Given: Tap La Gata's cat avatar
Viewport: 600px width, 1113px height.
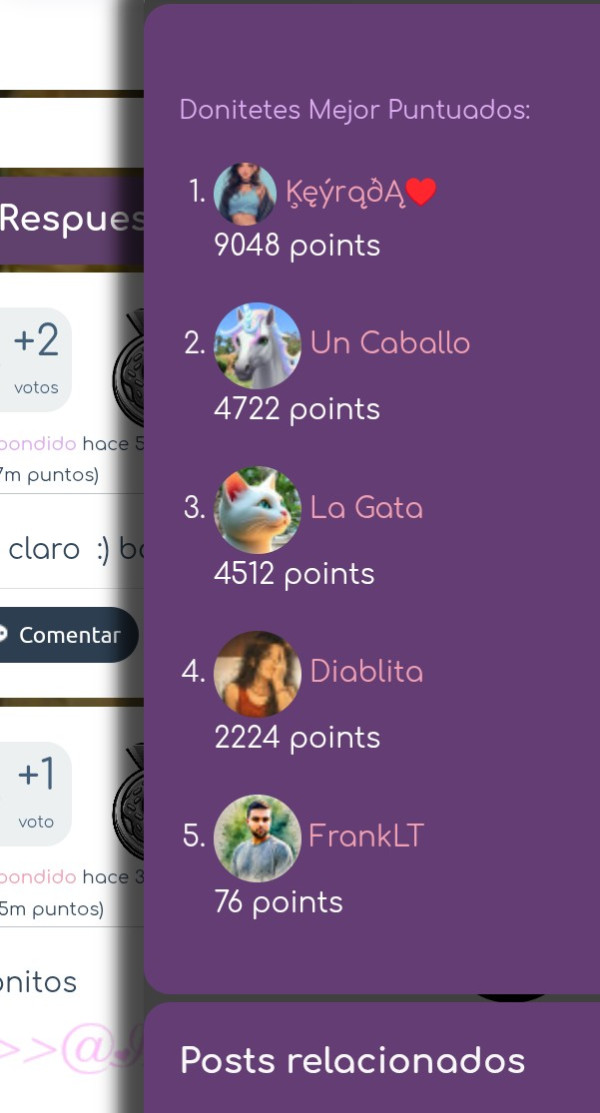Looking at the screenshot, I should pos(257,510).
